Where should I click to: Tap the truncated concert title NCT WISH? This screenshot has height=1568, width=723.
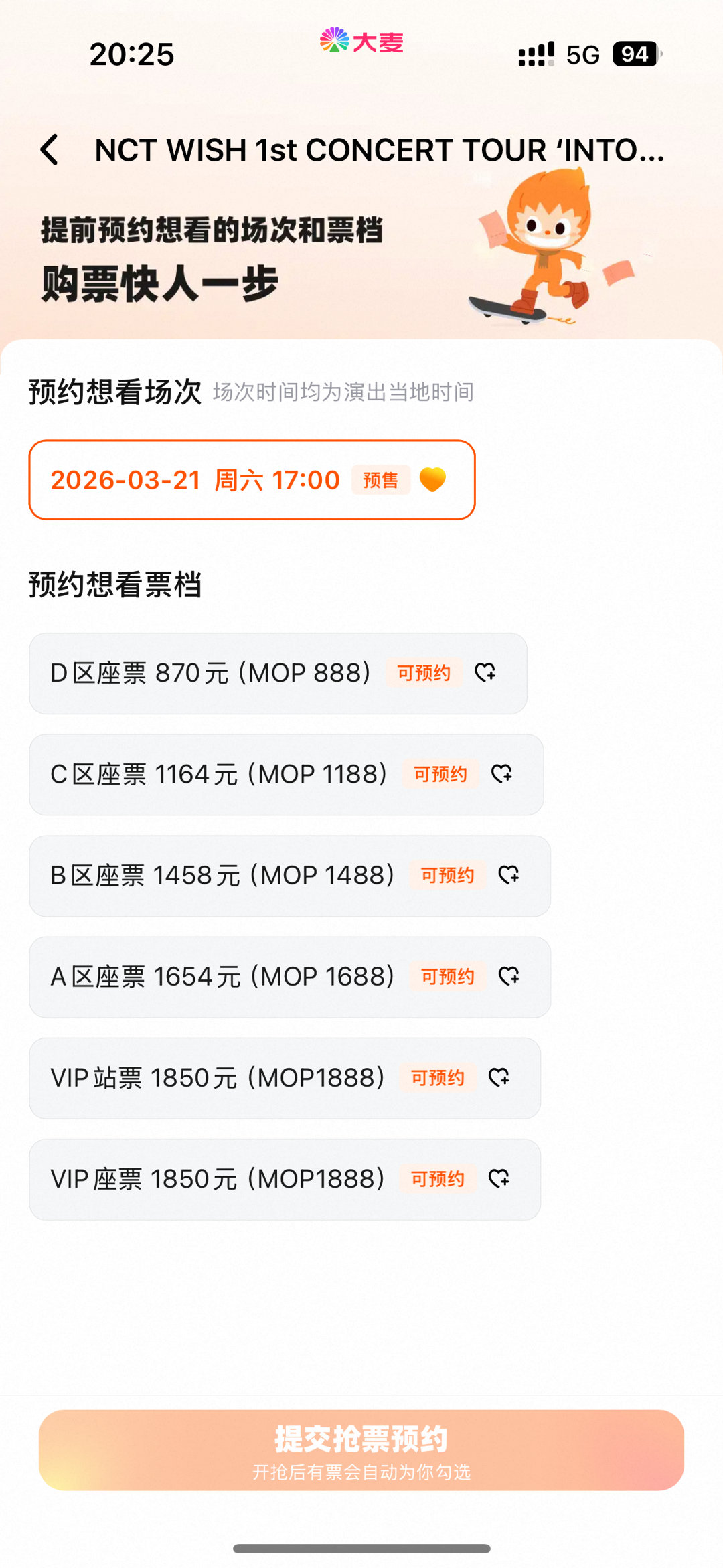click(x=378, y=151)
